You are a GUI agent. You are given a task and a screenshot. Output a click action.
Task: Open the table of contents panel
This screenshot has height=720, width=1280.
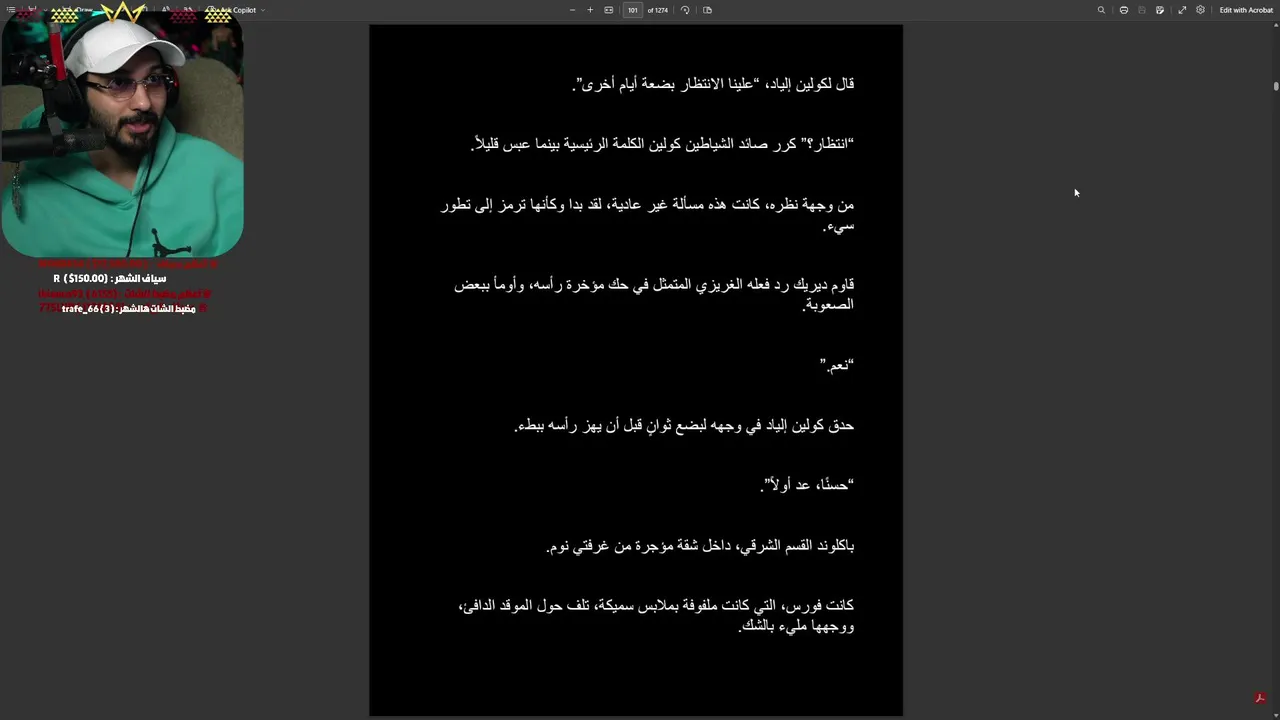point(11,10)
